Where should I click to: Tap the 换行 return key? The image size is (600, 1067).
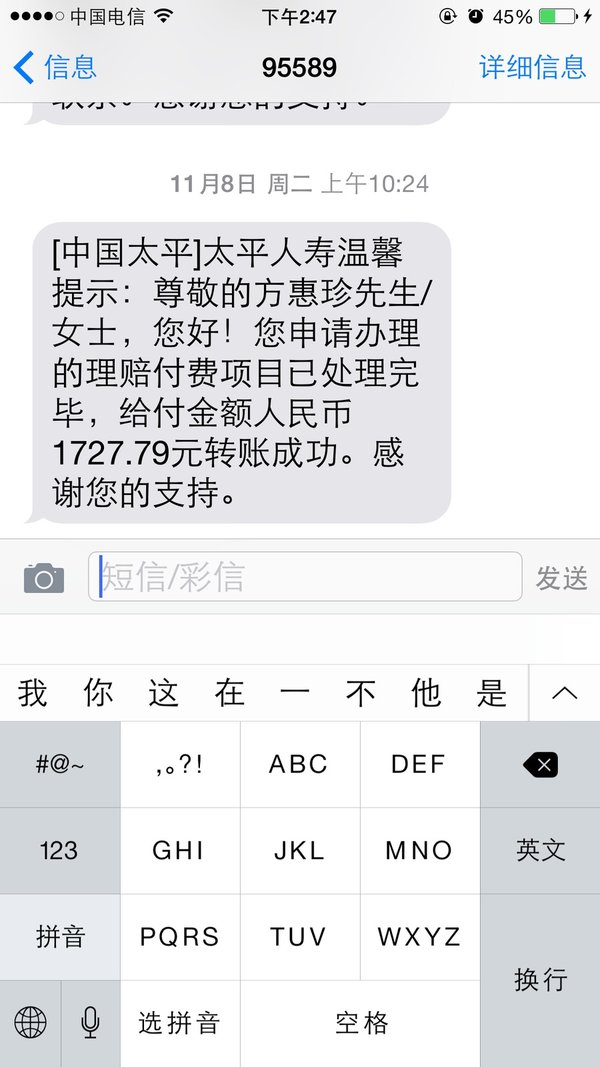(x=541, y=981)
